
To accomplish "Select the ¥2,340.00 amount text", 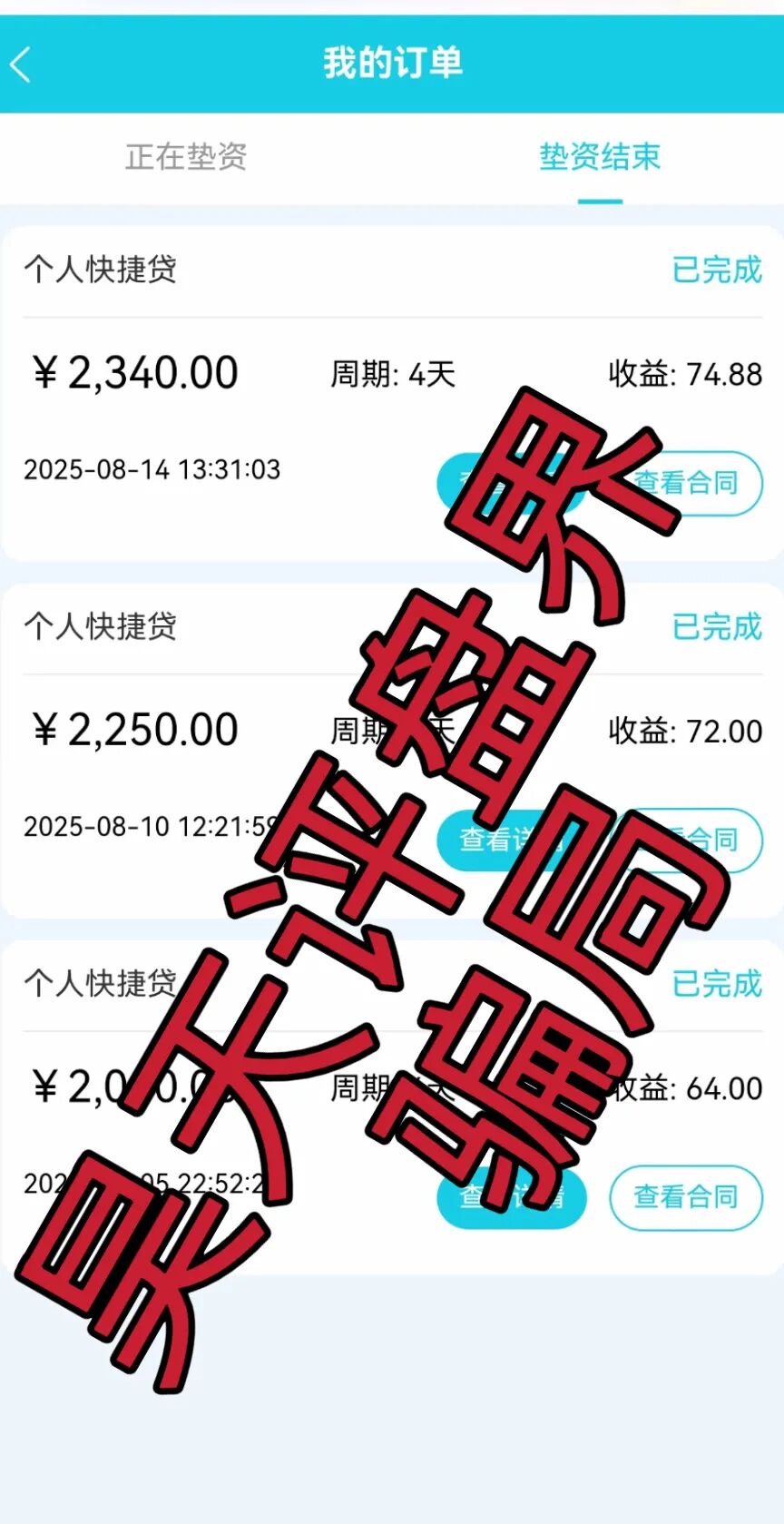I will [134, 371].
